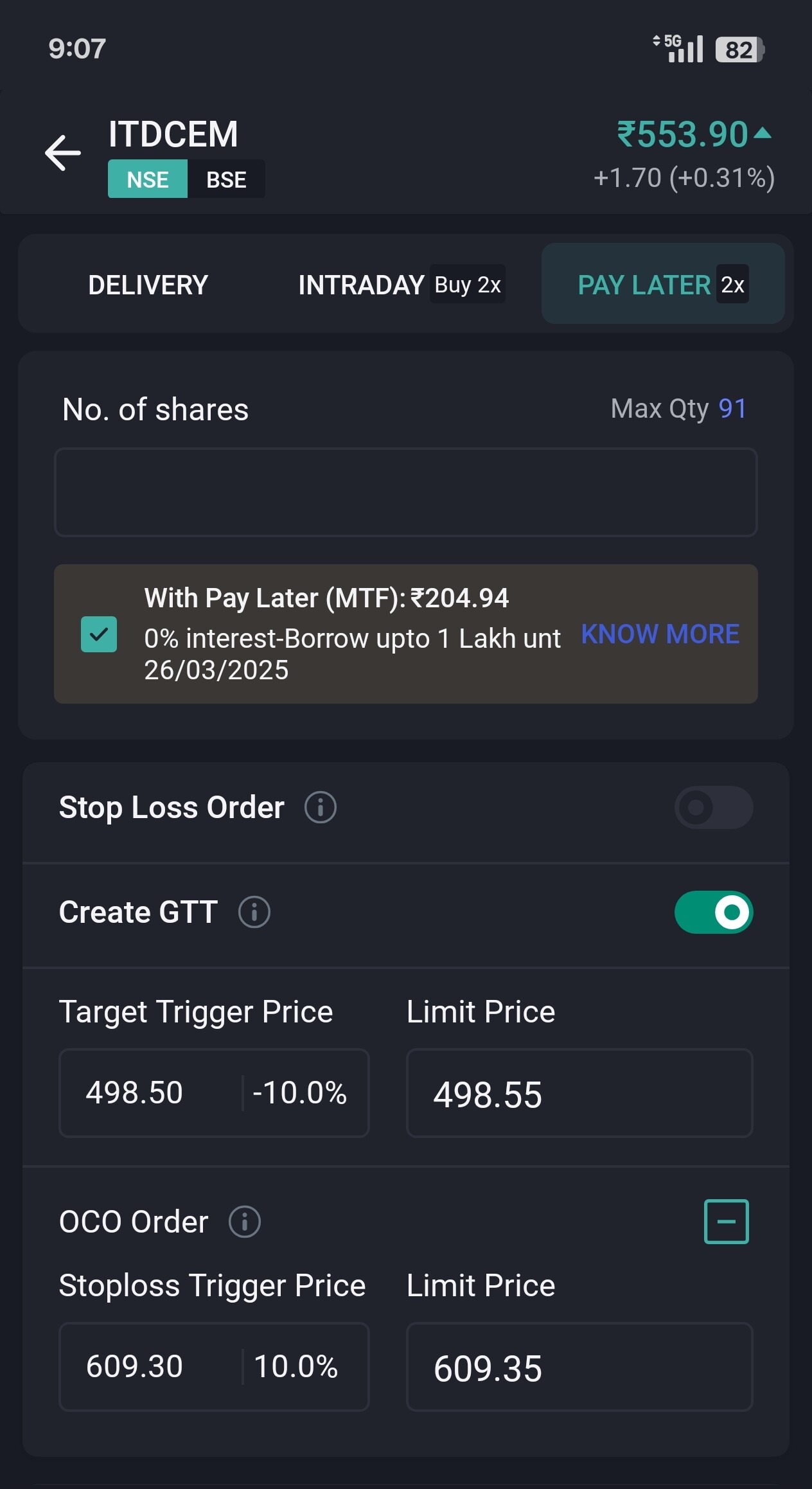Image resolution: width=812 pixels, height=1489 pixels.
Task: Switch to the INTRADAY tab
Action: click(401, 285)
